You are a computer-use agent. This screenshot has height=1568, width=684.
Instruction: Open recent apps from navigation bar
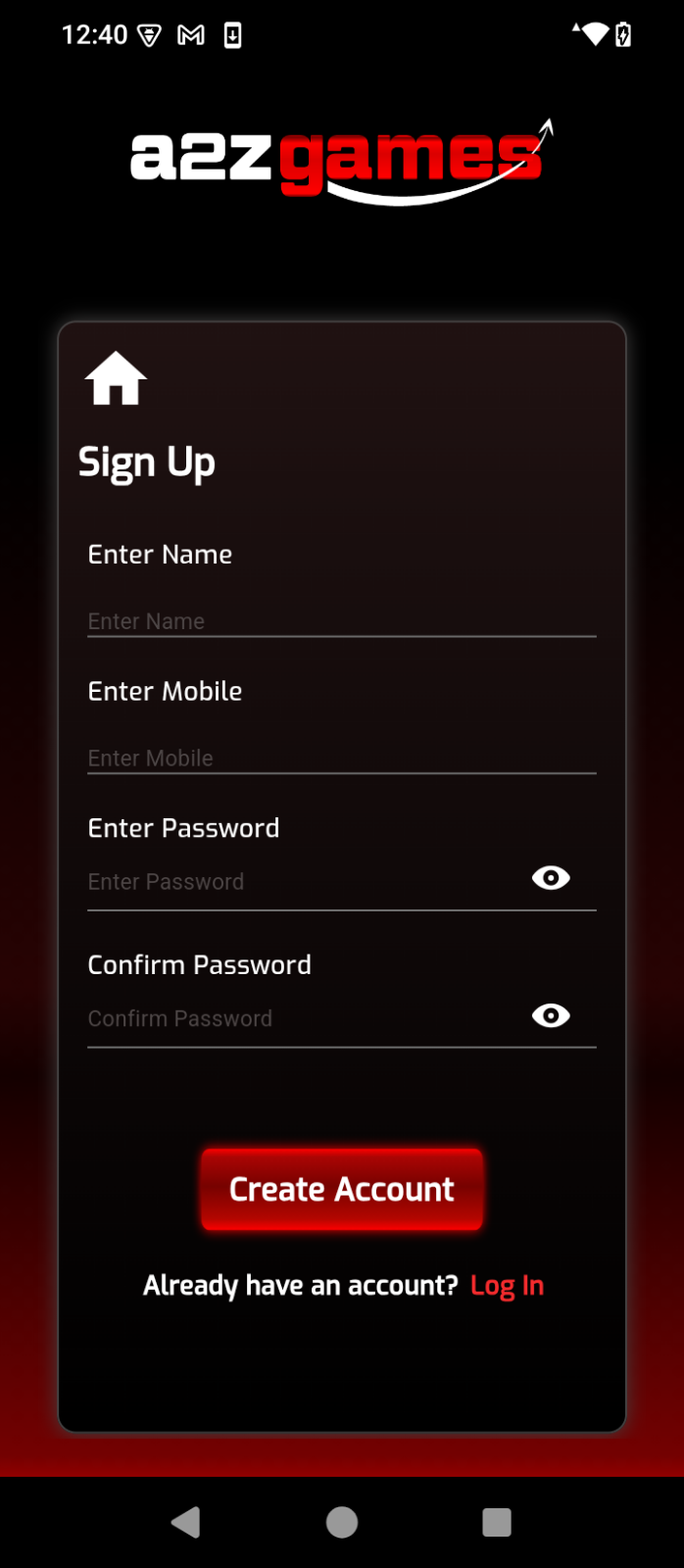[x=497, y=1522]
